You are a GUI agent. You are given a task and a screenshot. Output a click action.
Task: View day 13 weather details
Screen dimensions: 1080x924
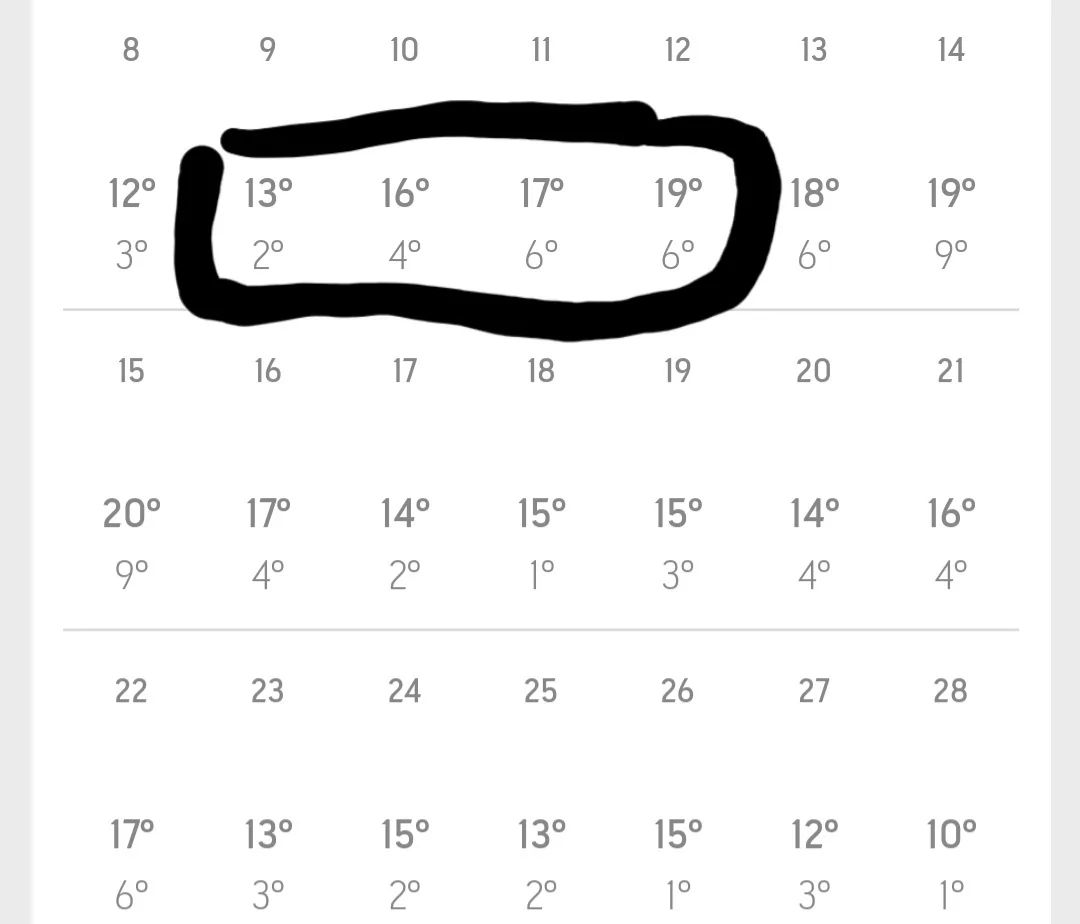[x=813, y=50]
